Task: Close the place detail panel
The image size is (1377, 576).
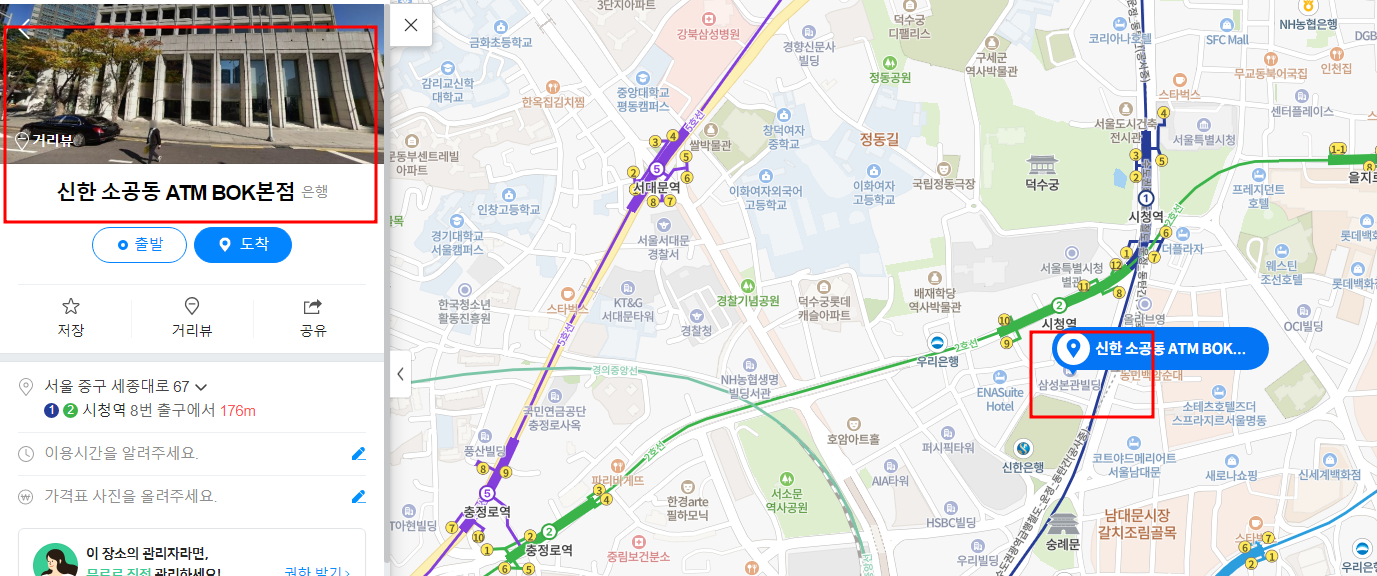Action: pos(410,25)
